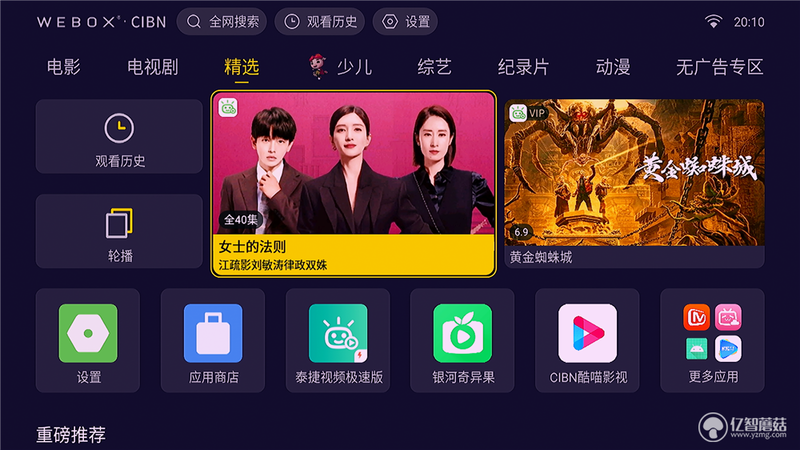The width and height of the screenshot is (800, 450).
Task: Open 设置 in the top bar
Action: [x=408, y=21]
